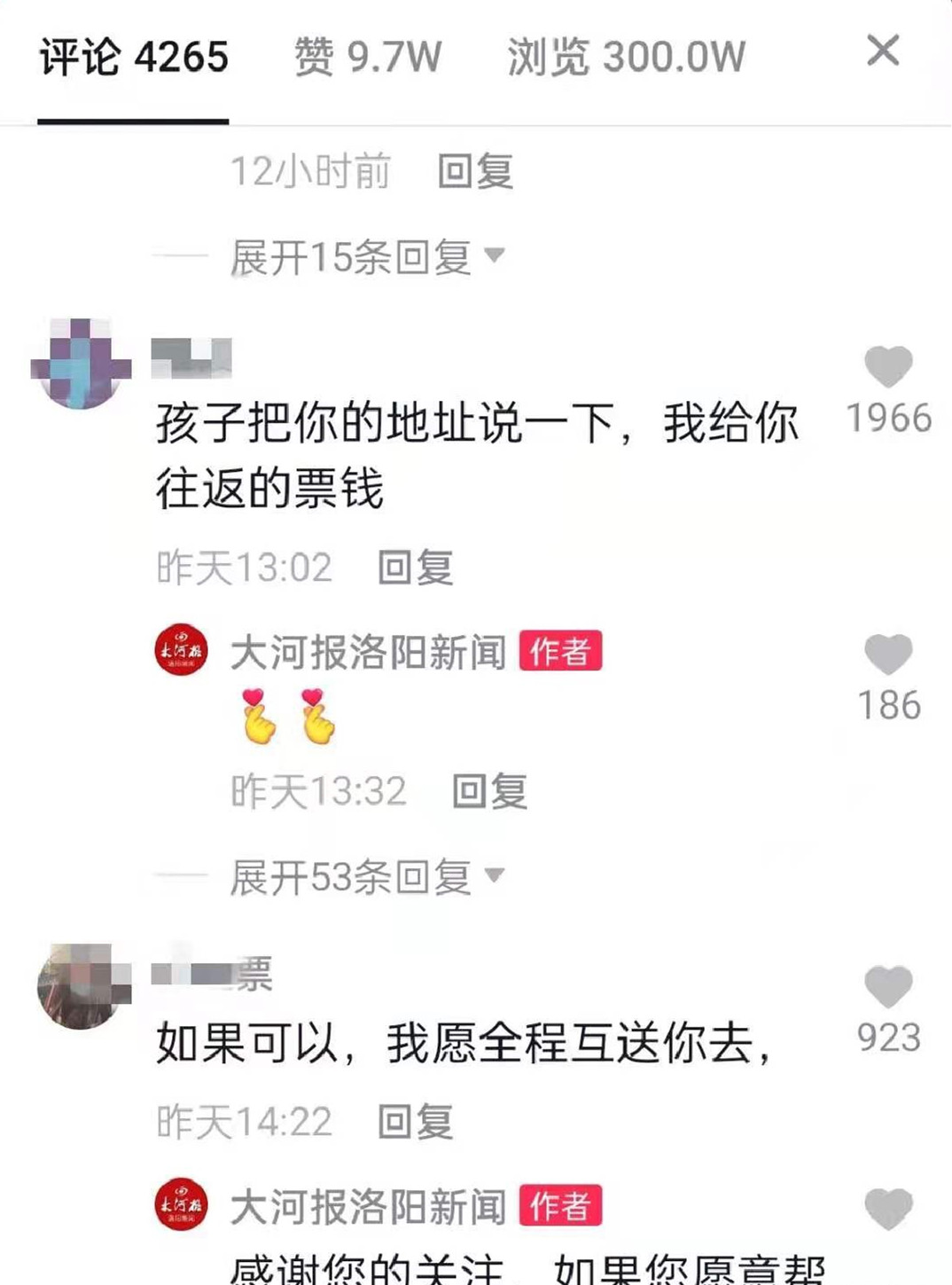Switch to the 浏览 300.0W tab
This screenshot has height=1285, width=952.
[627, 58]
